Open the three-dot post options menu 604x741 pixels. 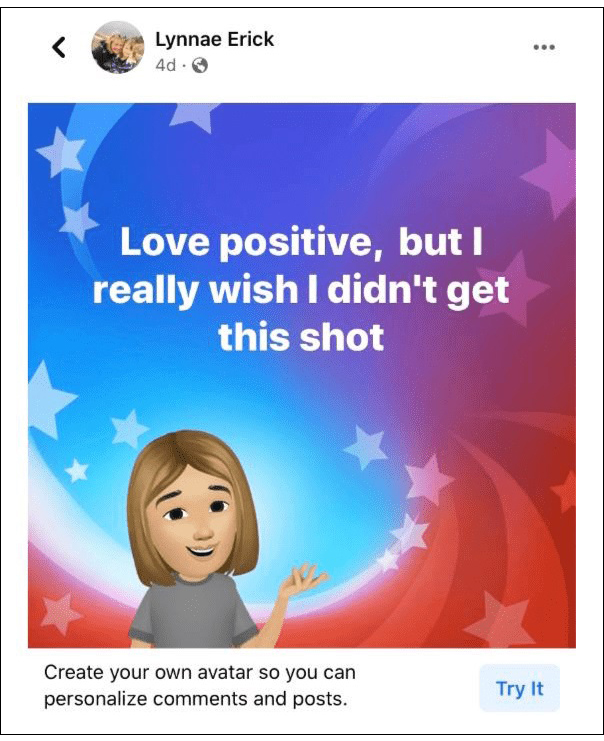pyautogui.click(x=544, y=47)
